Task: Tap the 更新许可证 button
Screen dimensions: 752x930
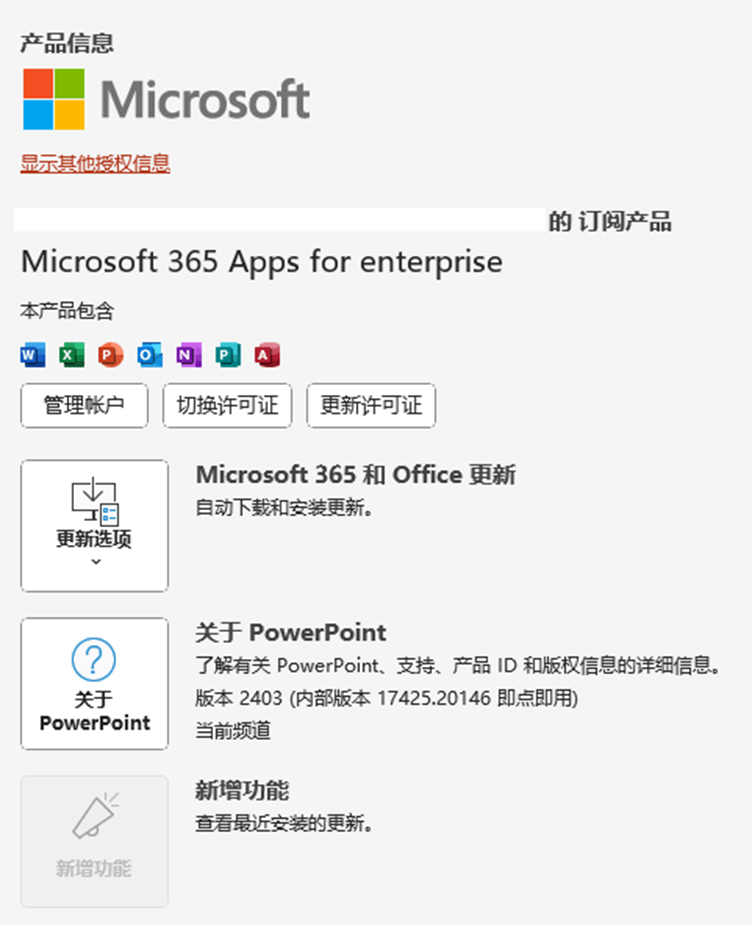Action: (x=371, y=406)
